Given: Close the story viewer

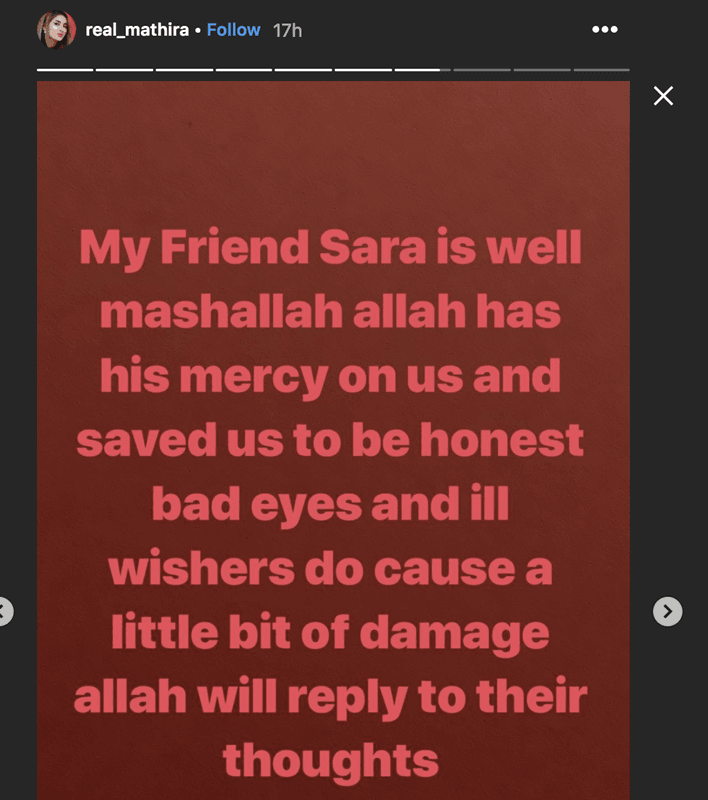Looking at the screenshot, I should point(663,96).
